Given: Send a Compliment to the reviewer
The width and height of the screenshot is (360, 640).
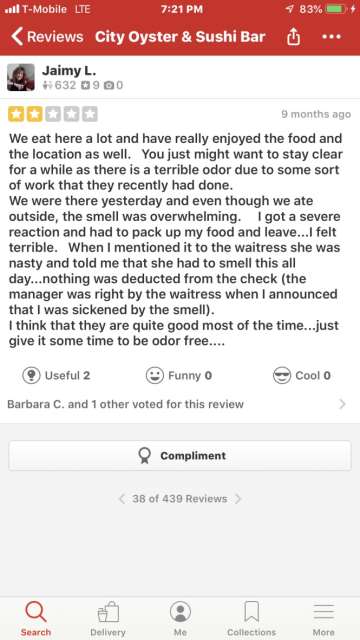Looking at the screenshot, I should coord(180,456).
